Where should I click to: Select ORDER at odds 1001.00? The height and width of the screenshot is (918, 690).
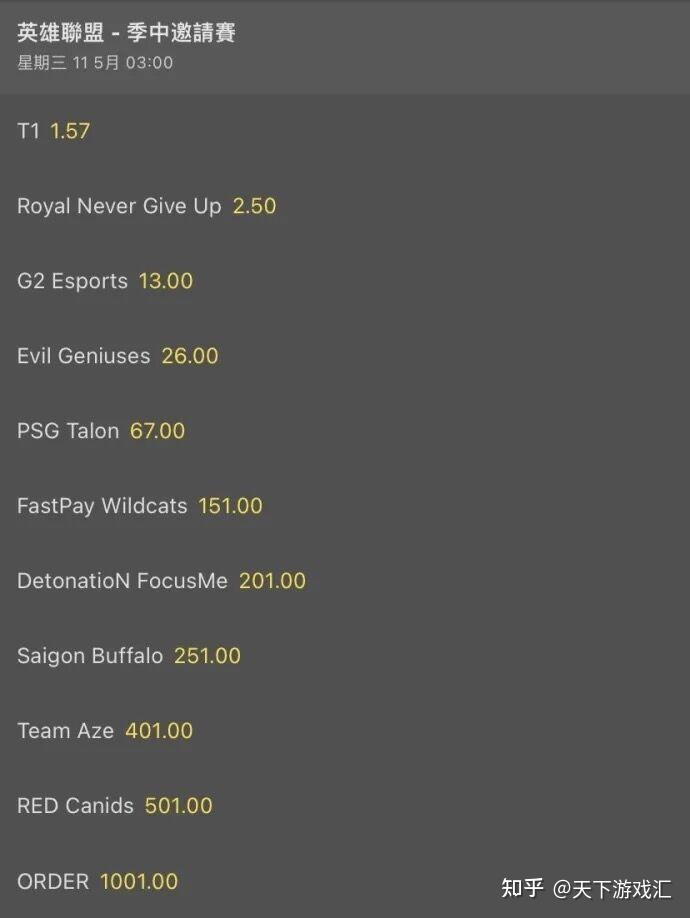[97, 881]
